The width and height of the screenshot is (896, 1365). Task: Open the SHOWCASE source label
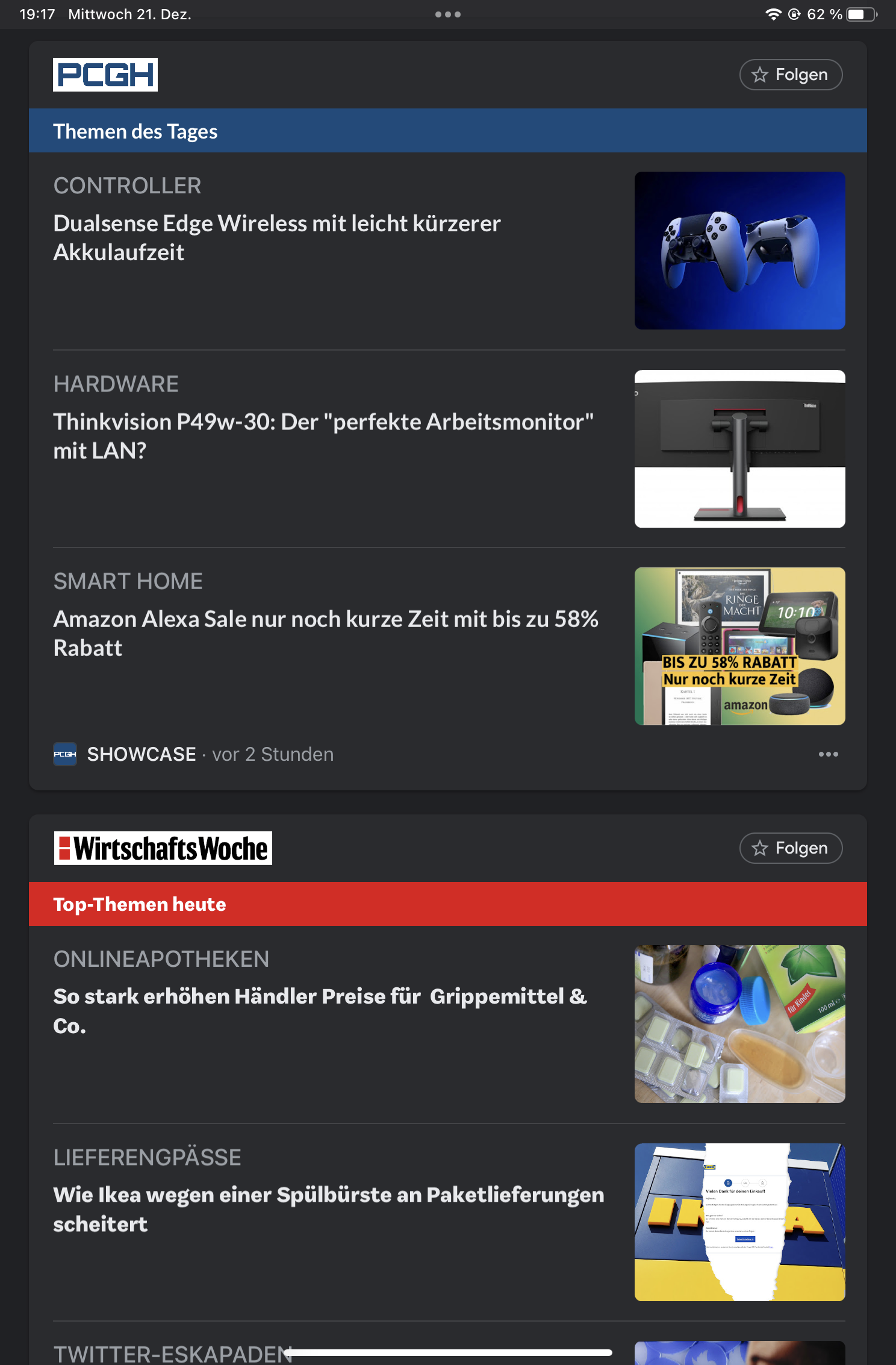[x=142, y=754]
